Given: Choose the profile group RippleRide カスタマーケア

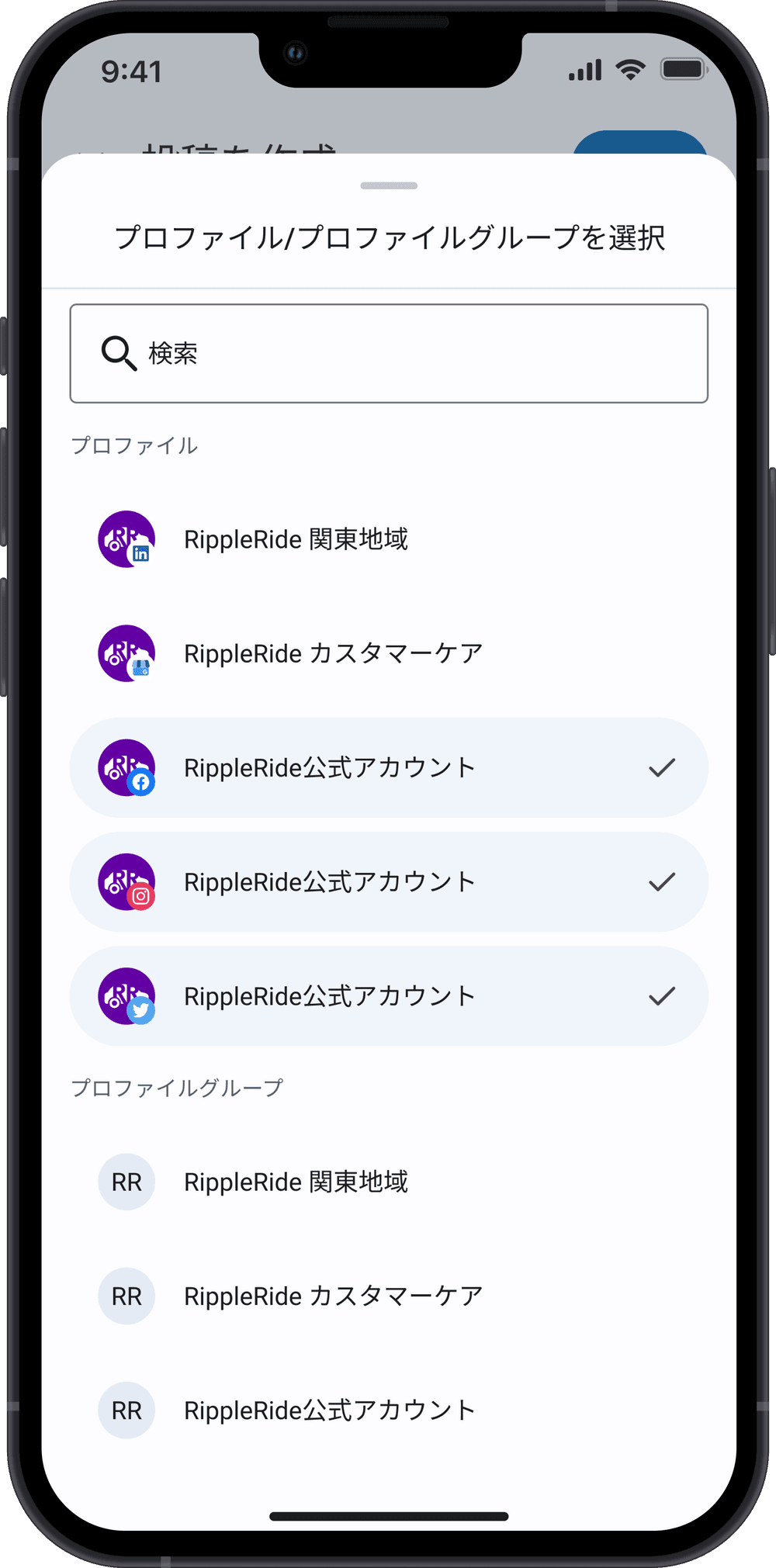Looking at the screenshot, I should (x=388, y=1296).
